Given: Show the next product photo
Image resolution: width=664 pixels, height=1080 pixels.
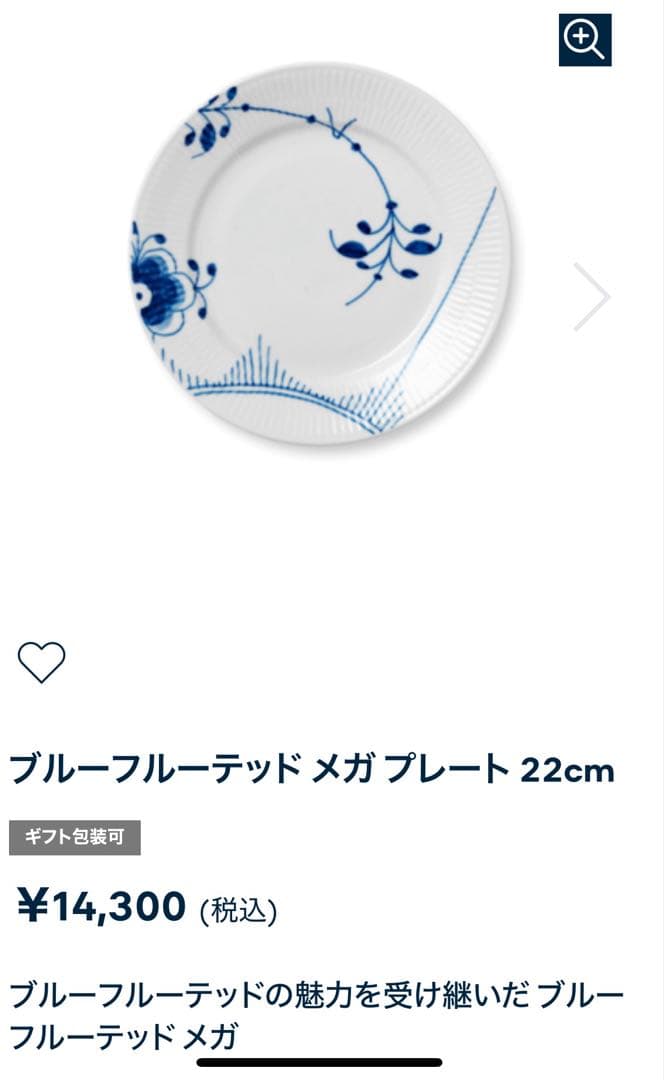Looking at the screenshot, I should (592, 296).
